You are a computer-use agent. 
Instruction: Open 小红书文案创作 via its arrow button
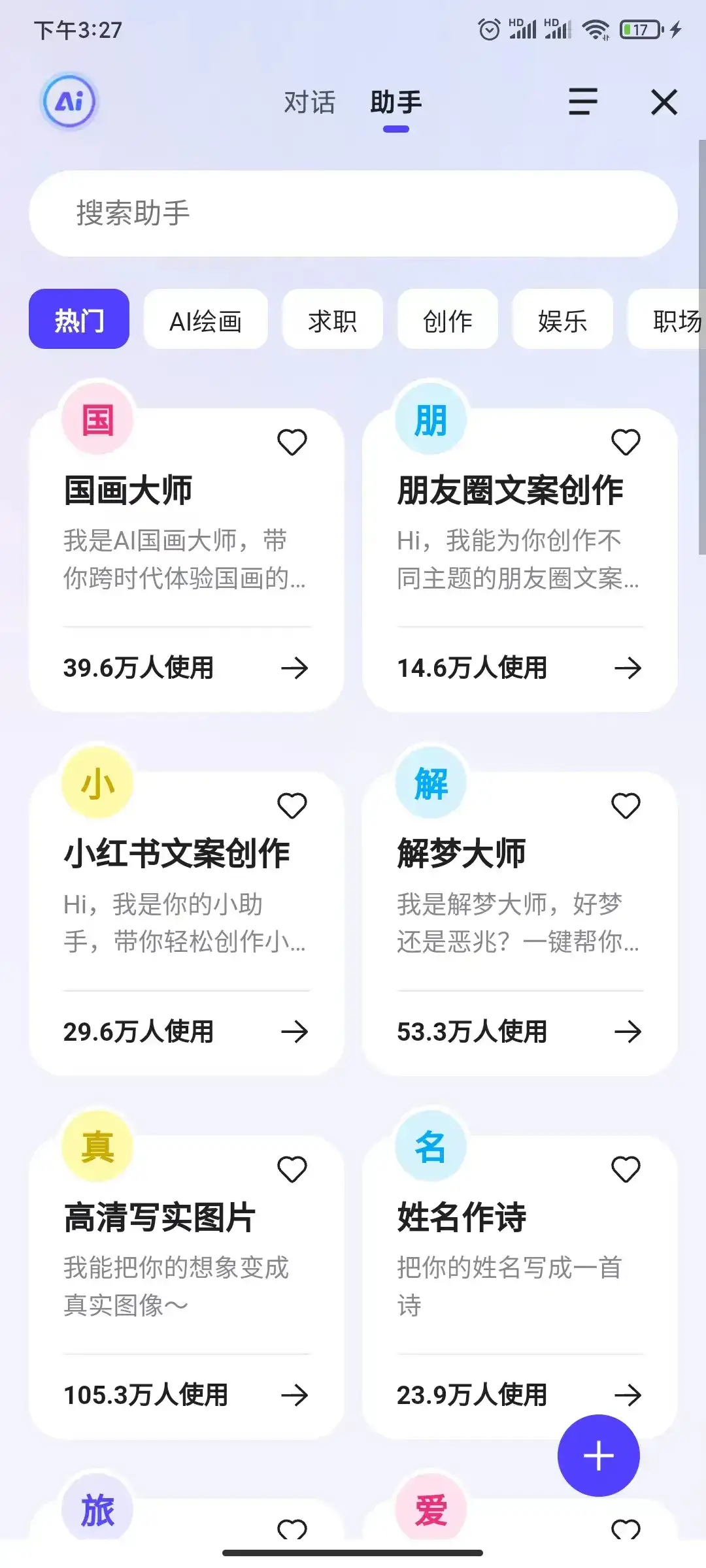point(295,1032)
